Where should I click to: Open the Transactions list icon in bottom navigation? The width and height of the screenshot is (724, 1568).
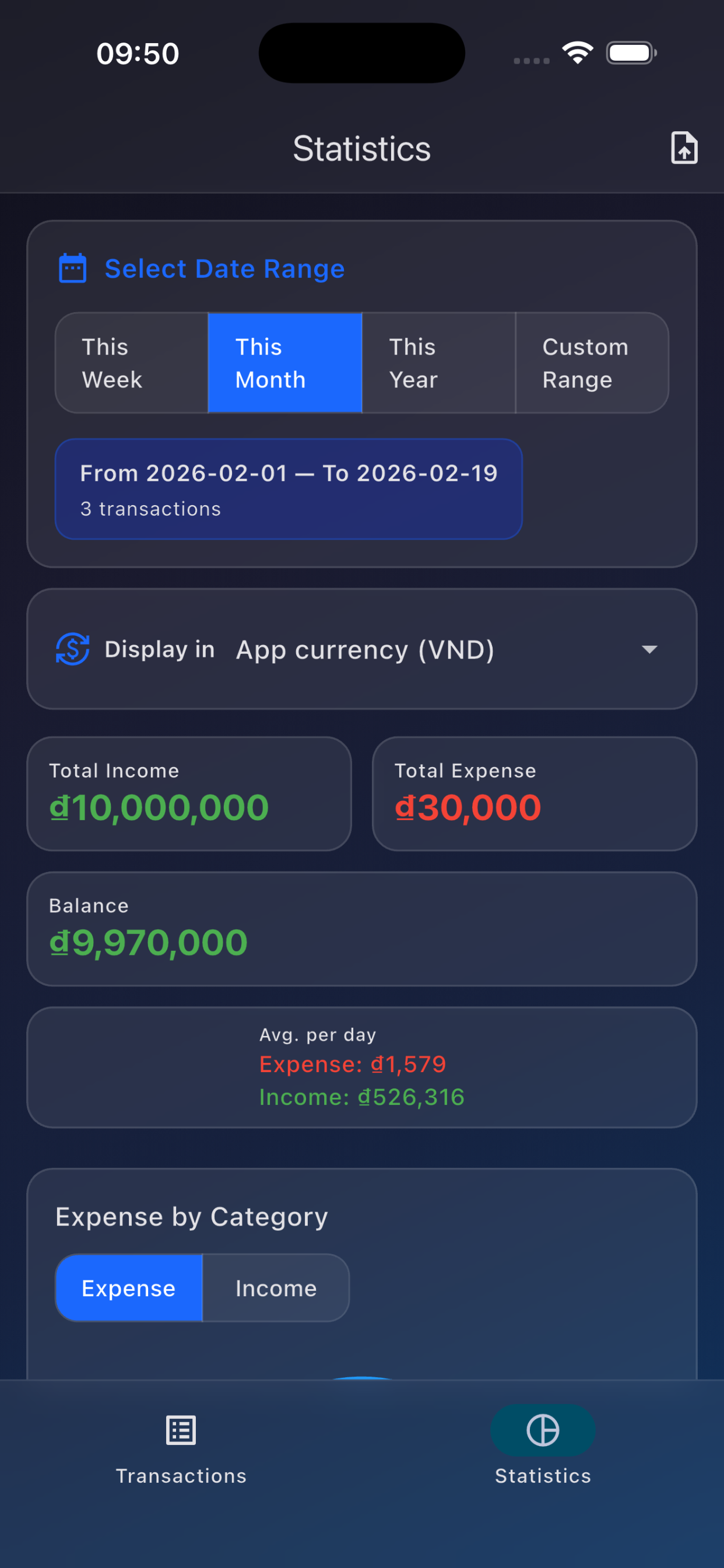(180, 1430)
